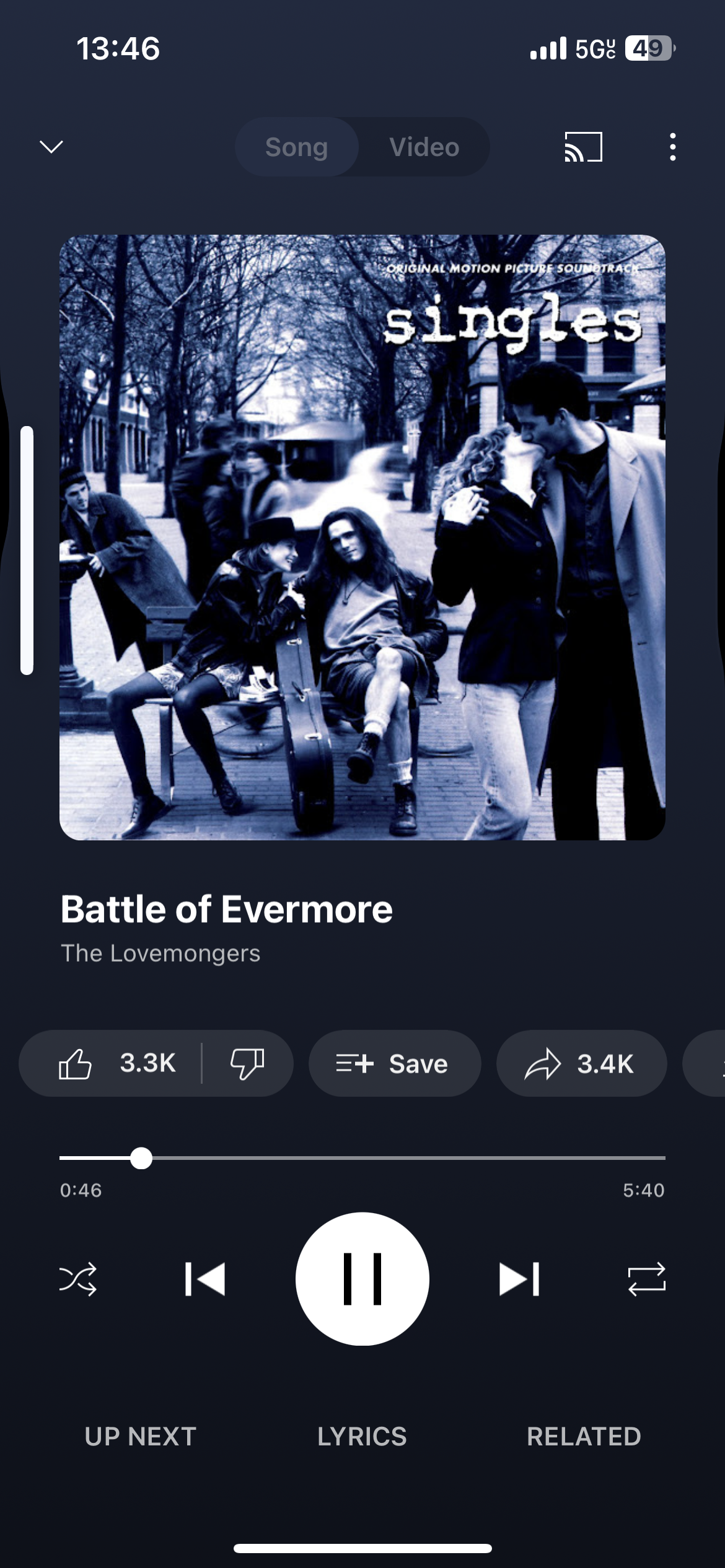Show the Lyrics tab
Image resolution: width=725 pixels, height=1568 pixels.
pyautogui.click(x=362, y=1437)
